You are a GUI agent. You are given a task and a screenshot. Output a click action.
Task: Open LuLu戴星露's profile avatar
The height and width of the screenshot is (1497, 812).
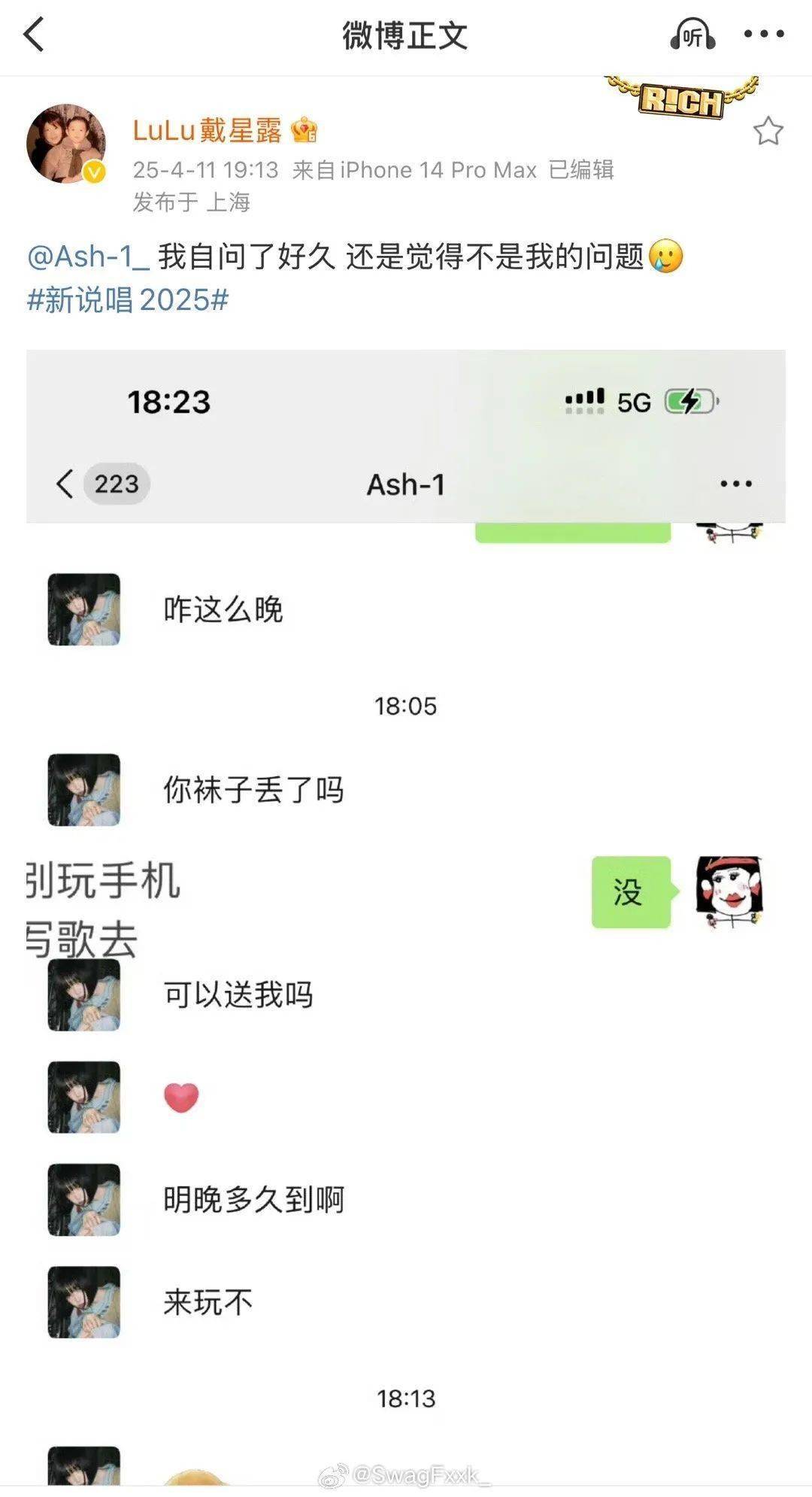66,143
